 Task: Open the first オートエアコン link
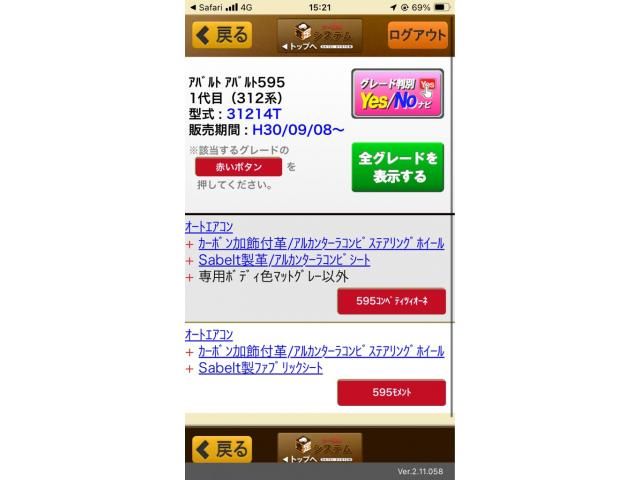pos(208,227)
